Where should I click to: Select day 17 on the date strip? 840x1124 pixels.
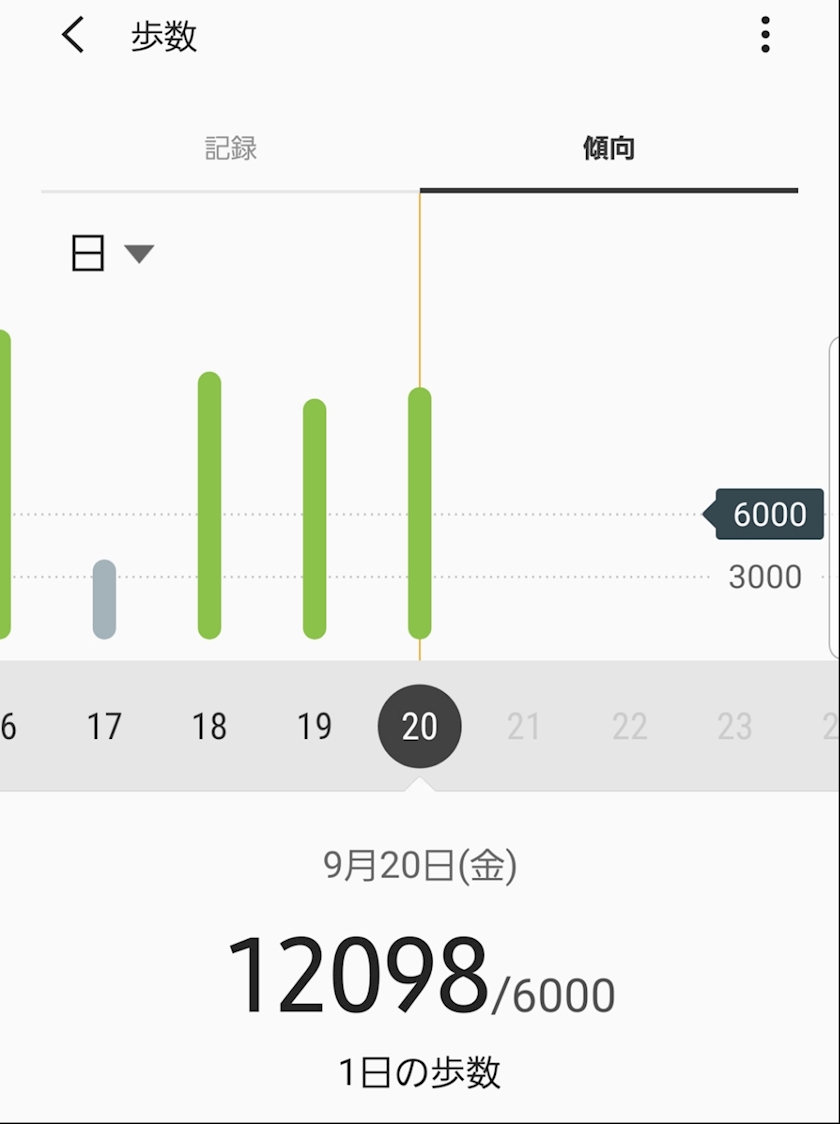click(x=104, y=727)
